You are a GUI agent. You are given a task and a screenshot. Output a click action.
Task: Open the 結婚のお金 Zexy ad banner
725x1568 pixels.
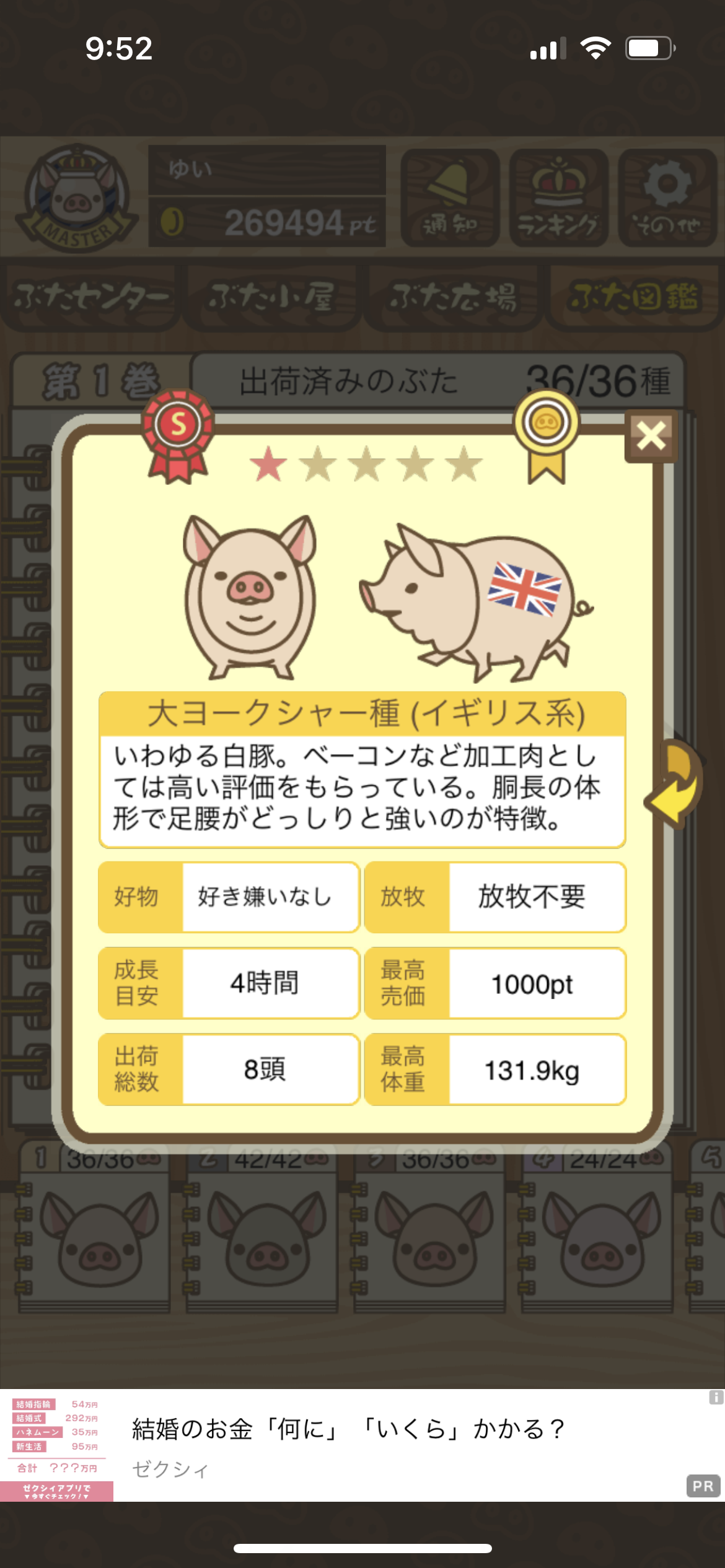pyautogui.click(x=362, y=1445)
